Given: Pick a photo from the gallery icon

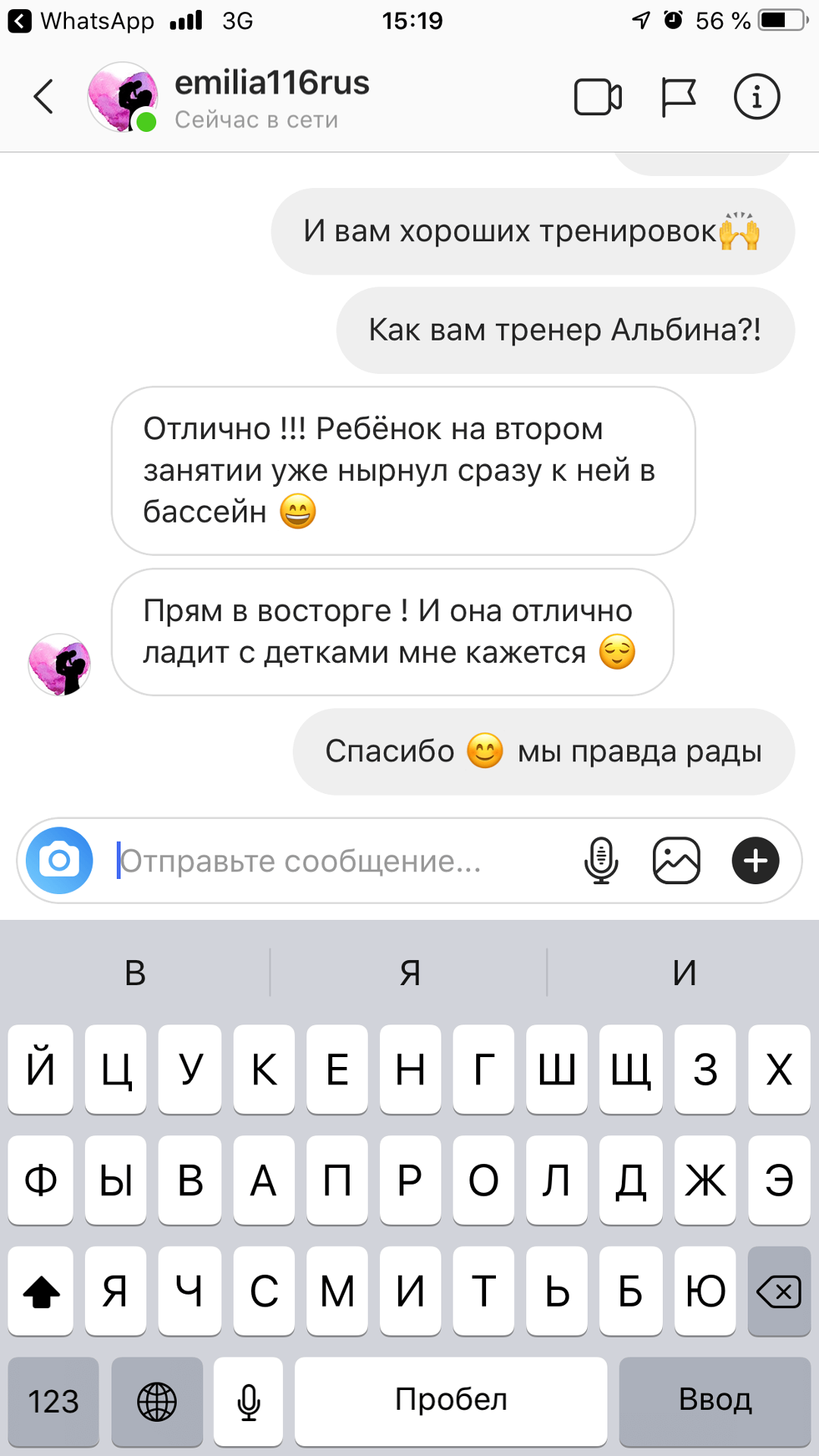Looking at the screenshot, I should pos(676,861).
